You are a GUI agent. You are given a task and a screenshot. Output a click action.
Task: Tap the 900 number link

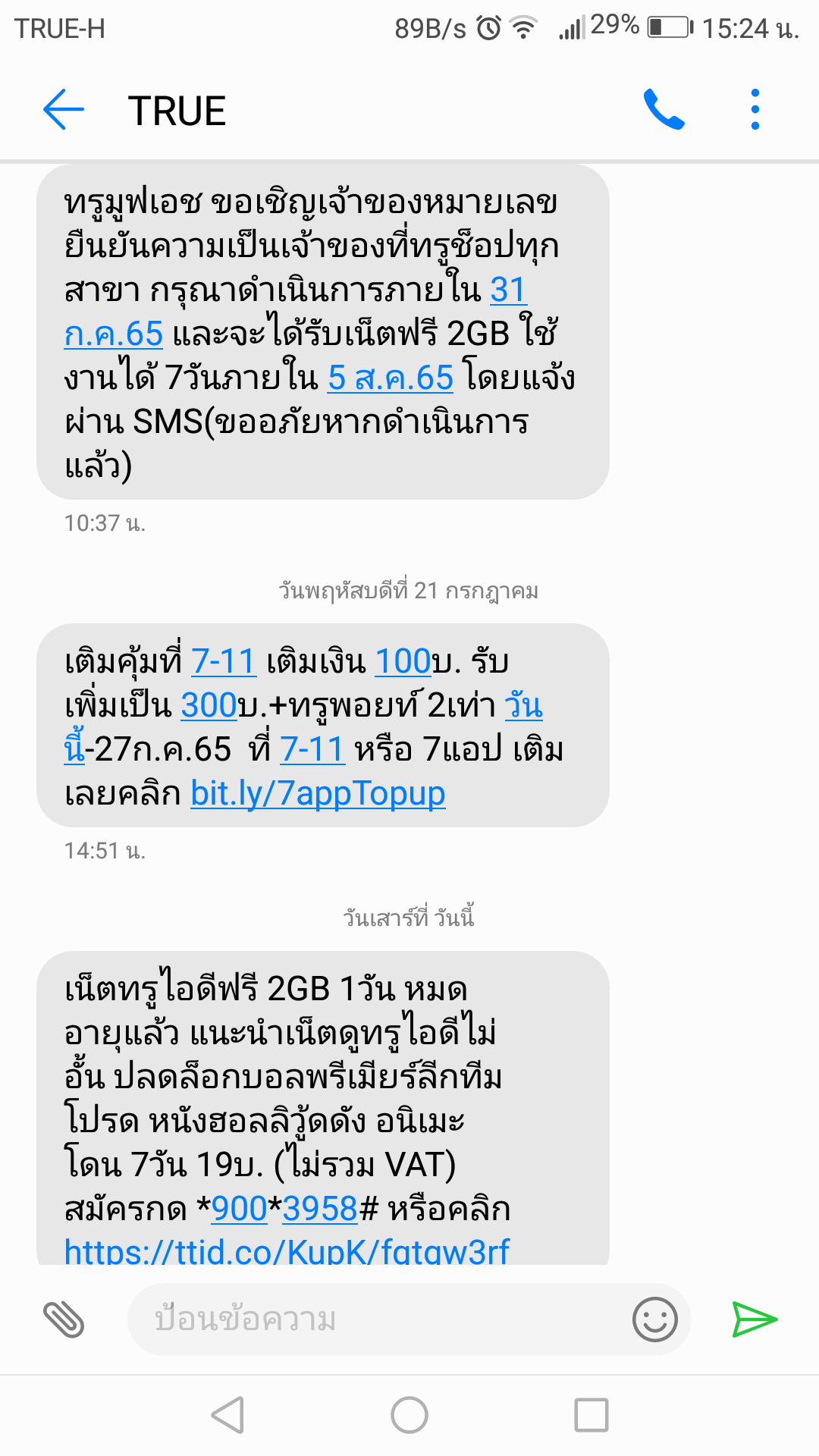(240, 1209)
